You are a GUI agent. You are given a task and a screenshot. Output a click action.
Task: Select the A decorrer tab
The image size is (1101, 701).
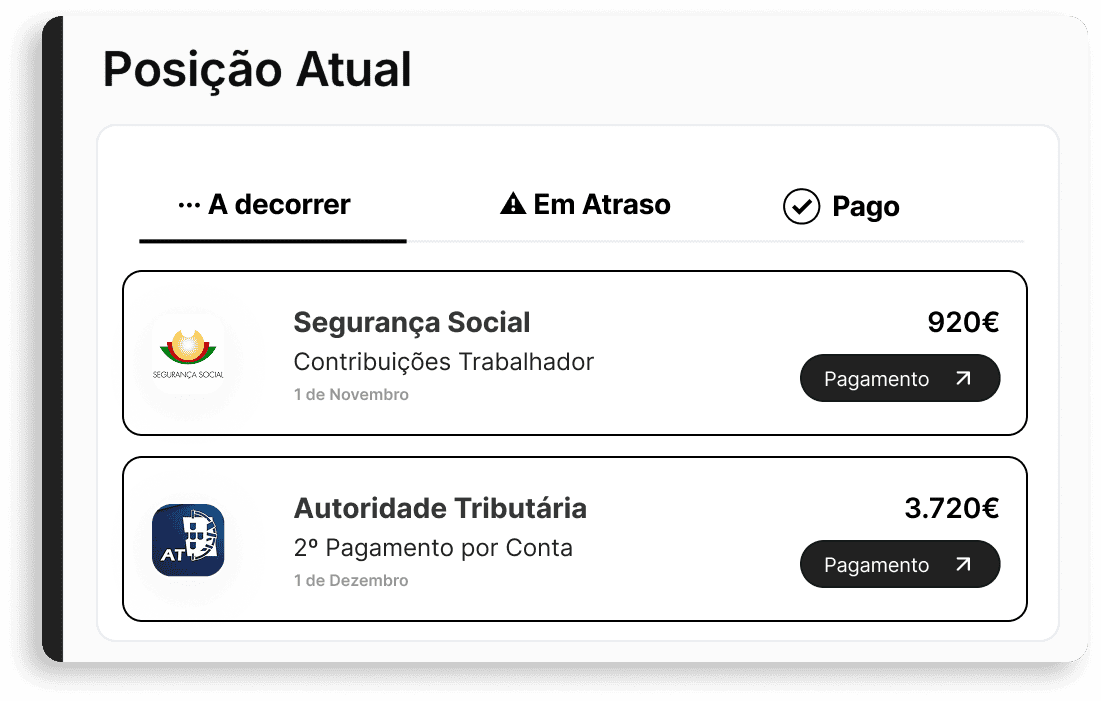pos(265,205)
